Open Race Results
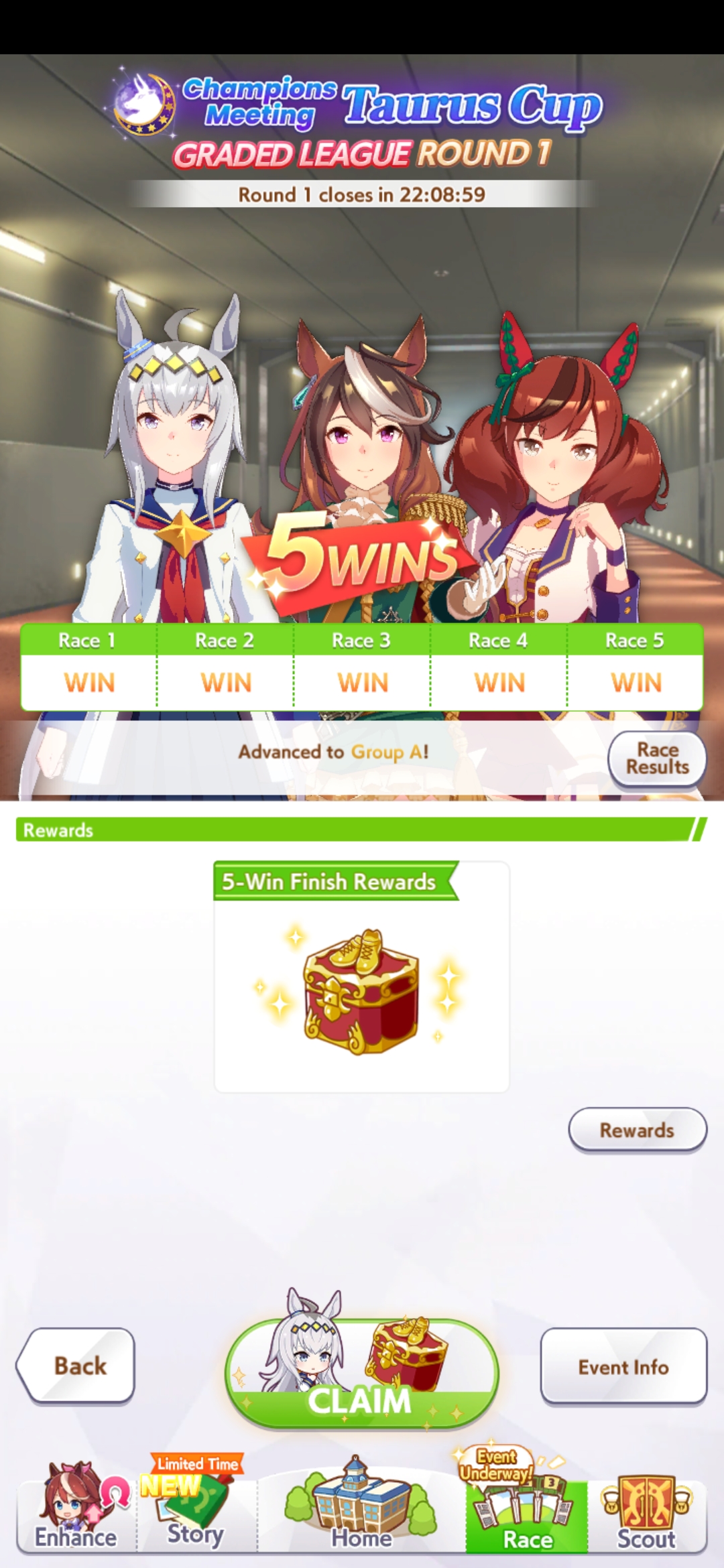 point(657,759)
